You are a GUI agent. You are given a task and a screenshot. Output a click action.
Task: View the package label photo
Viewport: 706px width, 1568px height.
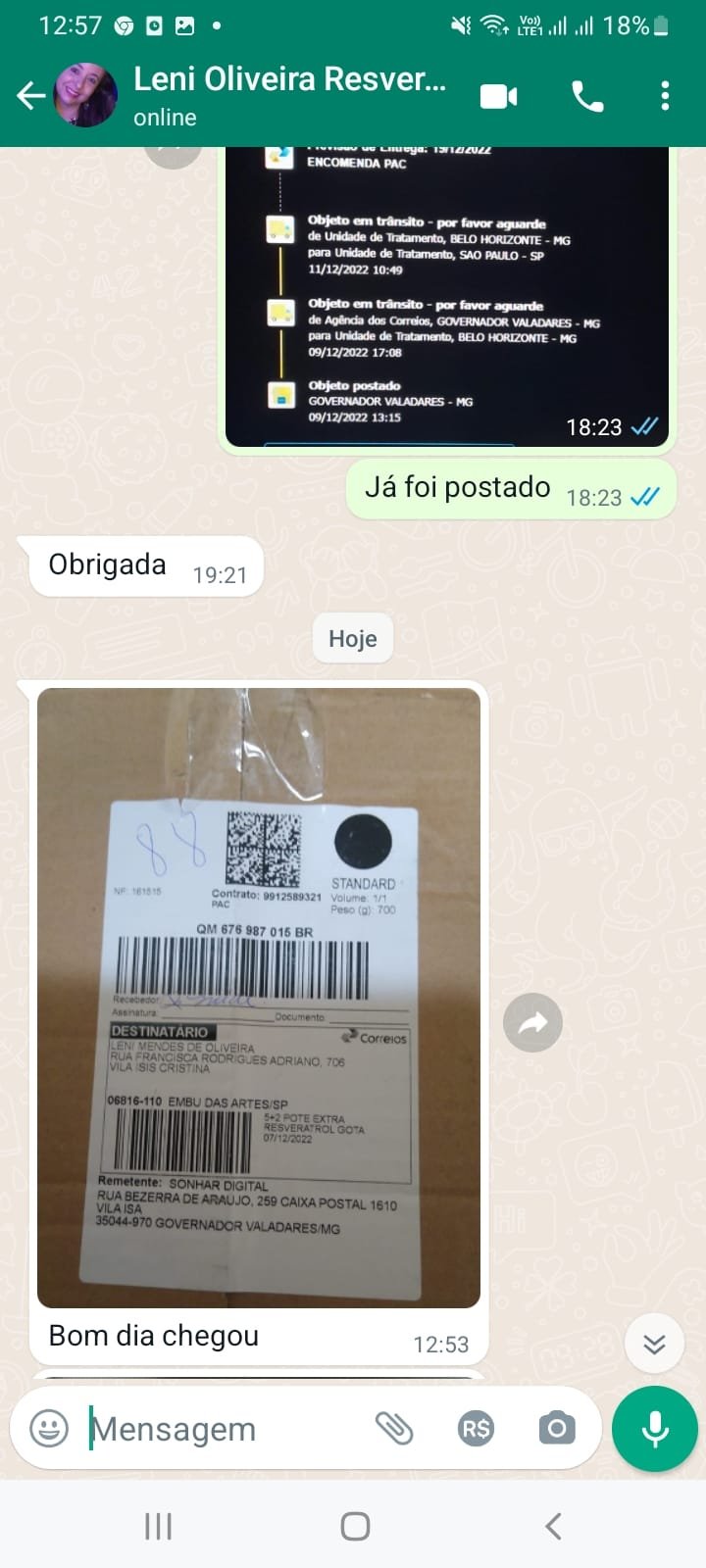coord(259,998)
